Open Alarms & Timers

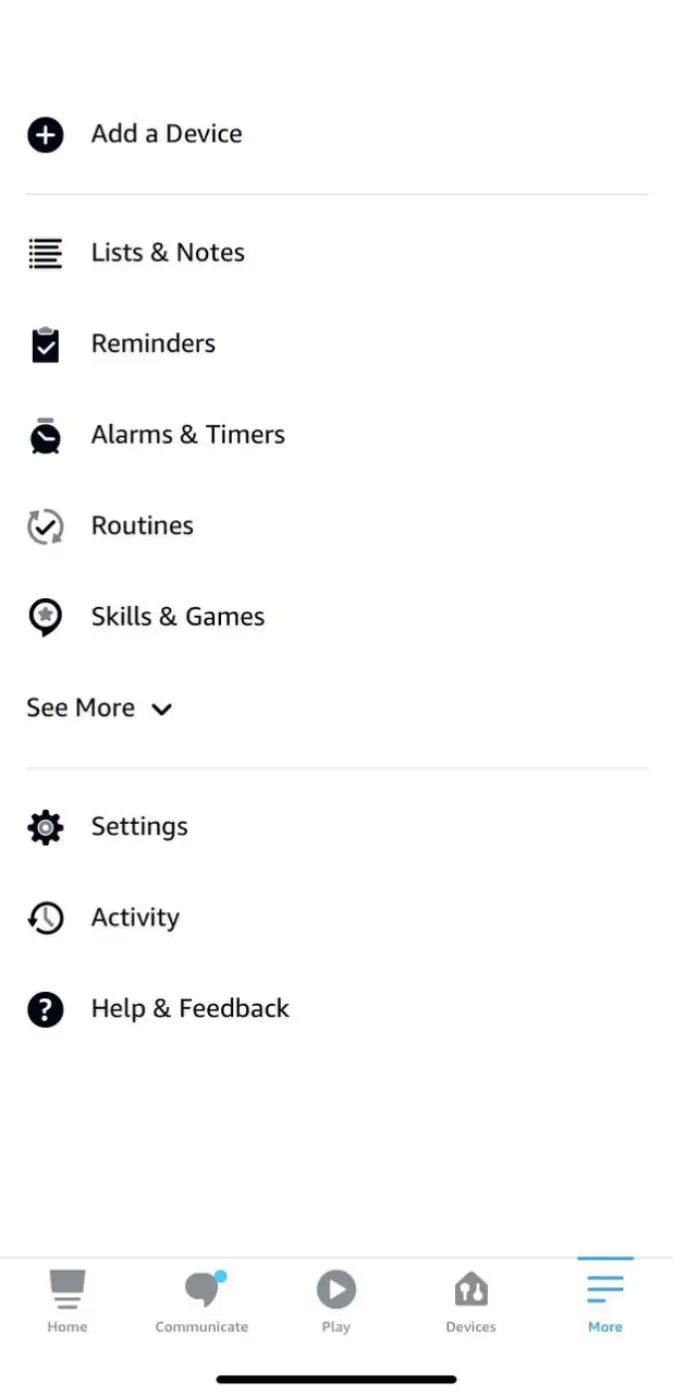pos(187,435)
